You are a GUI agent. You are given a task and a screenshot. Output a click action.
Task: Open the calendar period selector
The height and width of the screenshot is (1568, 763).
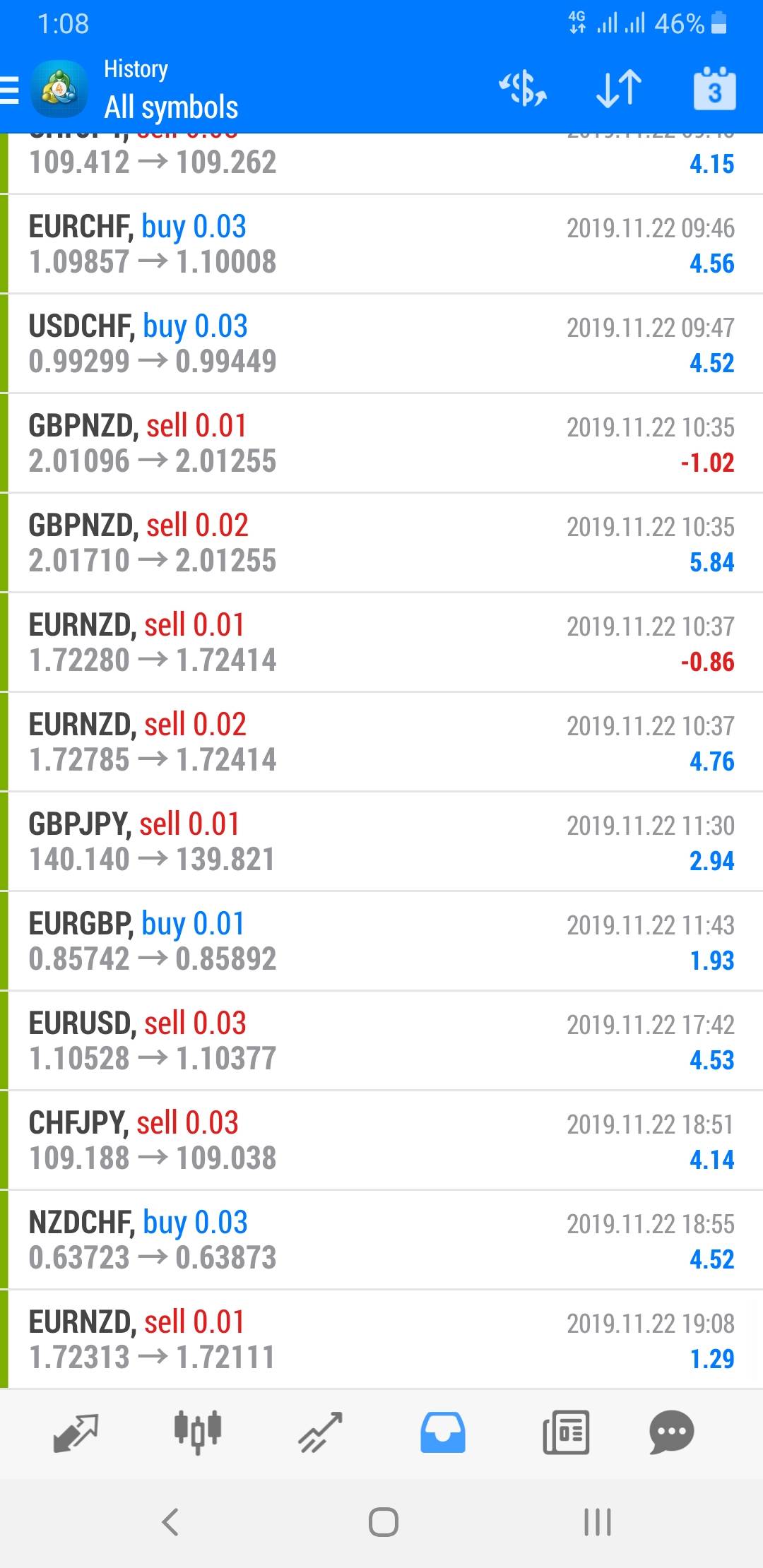click(x=714, y=89)
